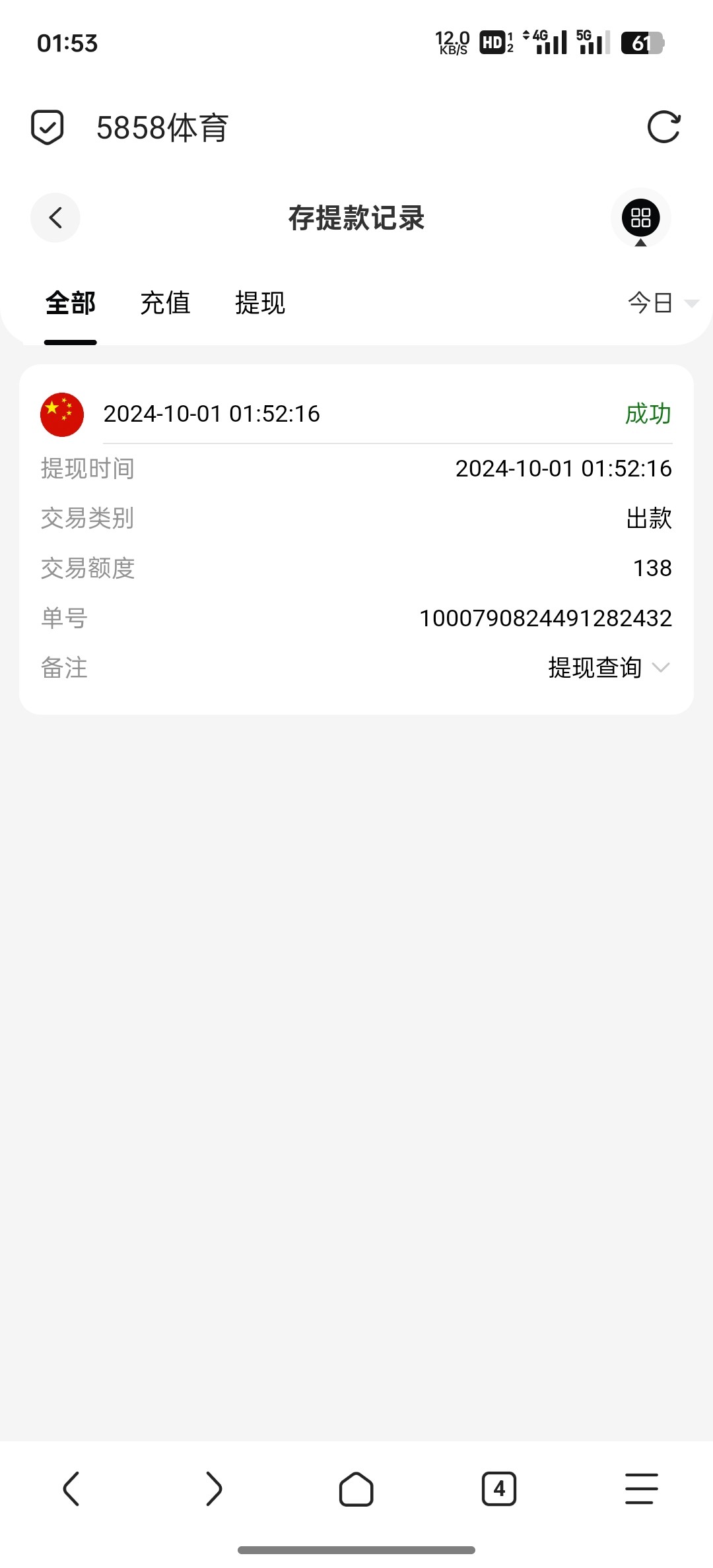This screenshot has width=713, height=1568.
Task: Open the browser hamburger menu
Action: [642, 1489]
